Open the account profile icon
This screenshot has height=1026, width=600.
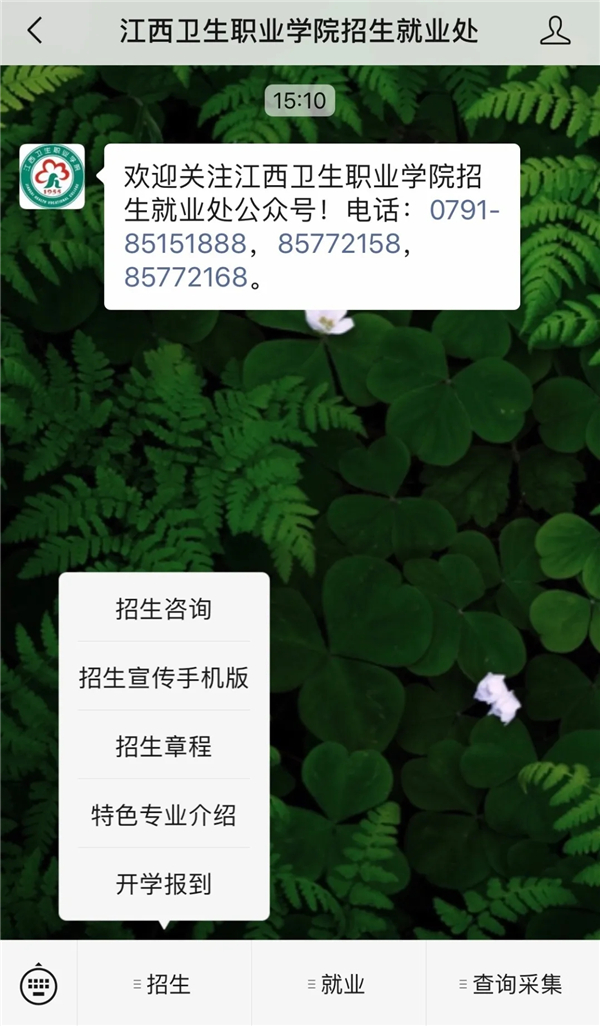(555, 31)
